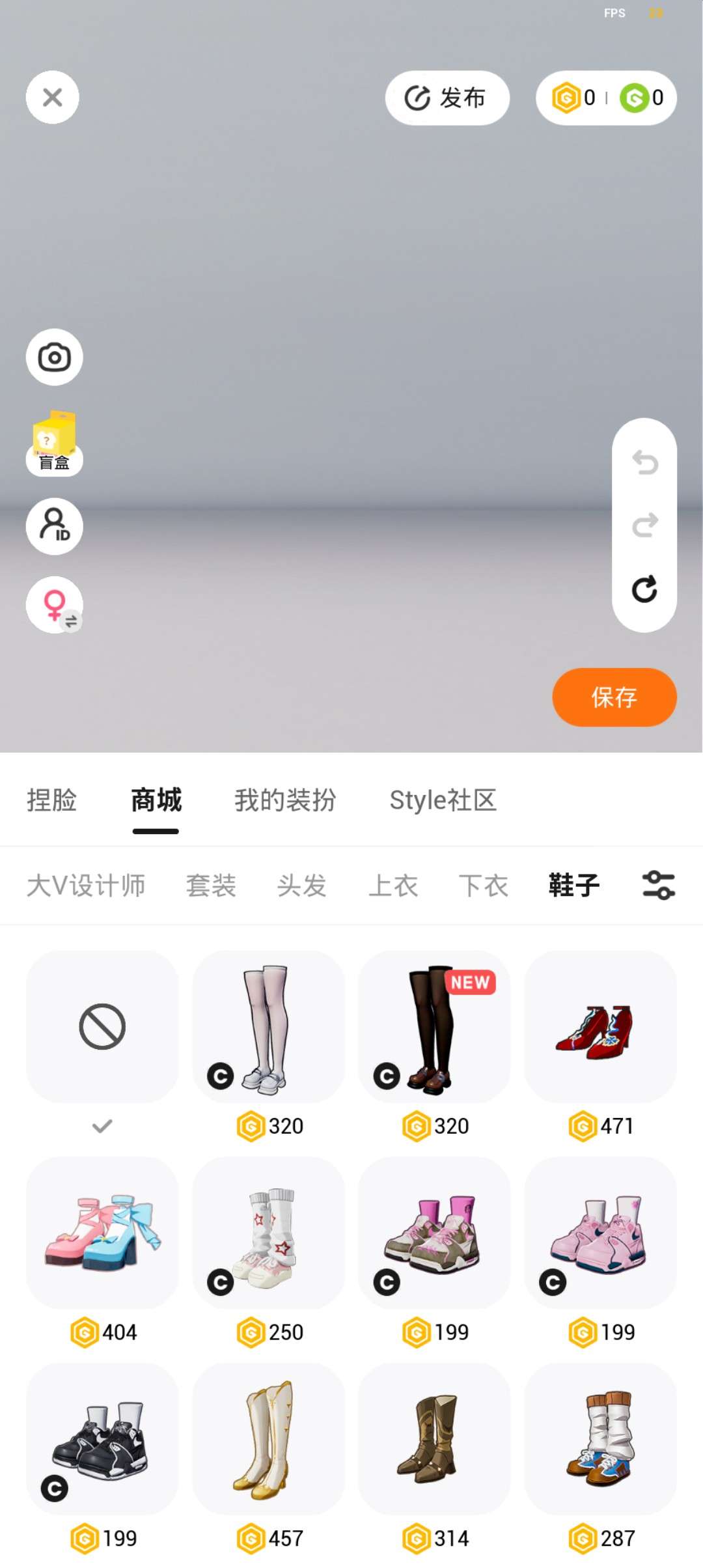Select the 大V设计师 category
The image size is (703, 1568).
[86, 886]
